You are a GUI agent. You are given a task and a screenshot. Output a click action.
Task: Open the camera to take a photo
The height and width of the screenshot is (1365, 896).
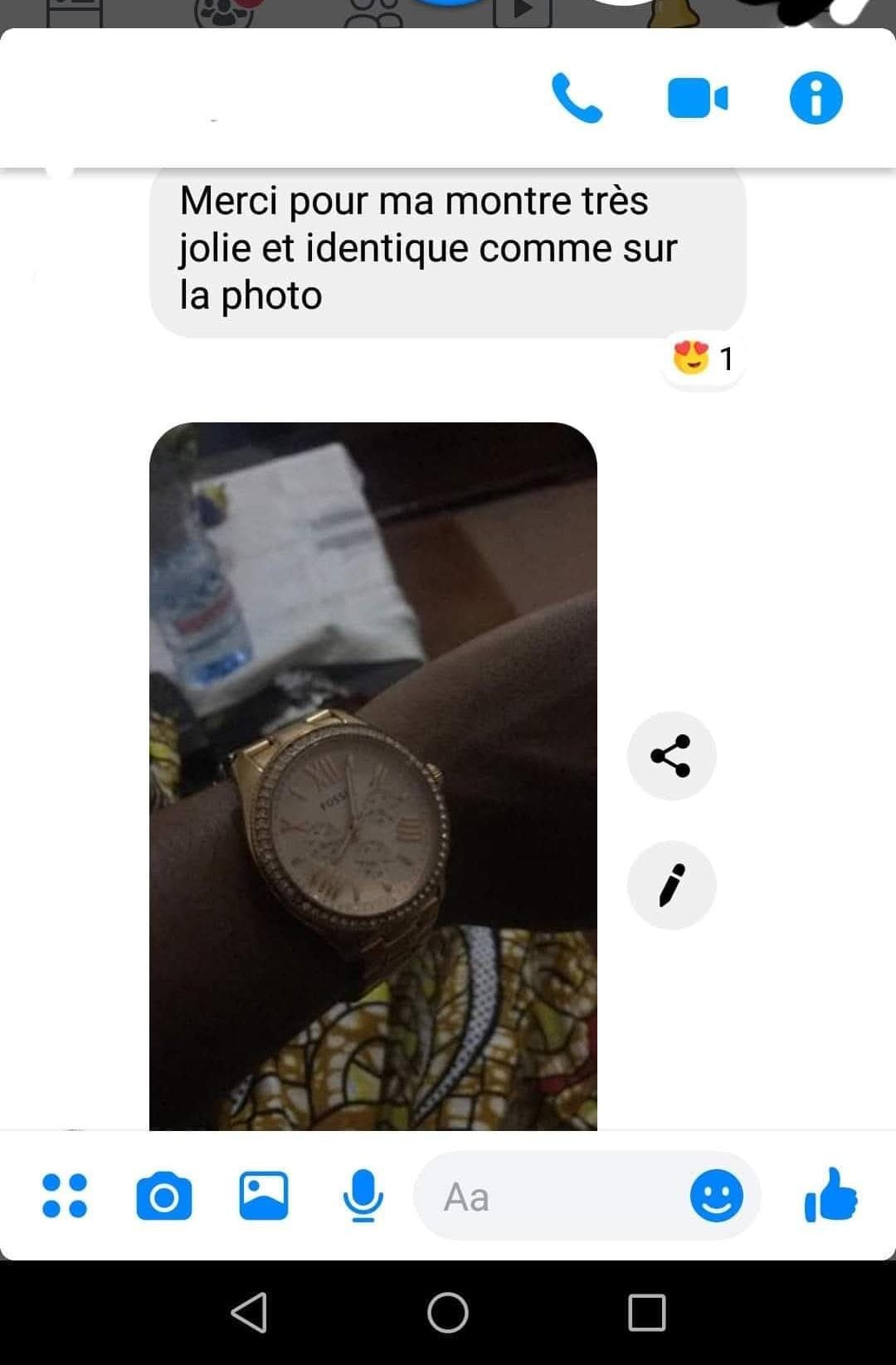[163, 1196]
